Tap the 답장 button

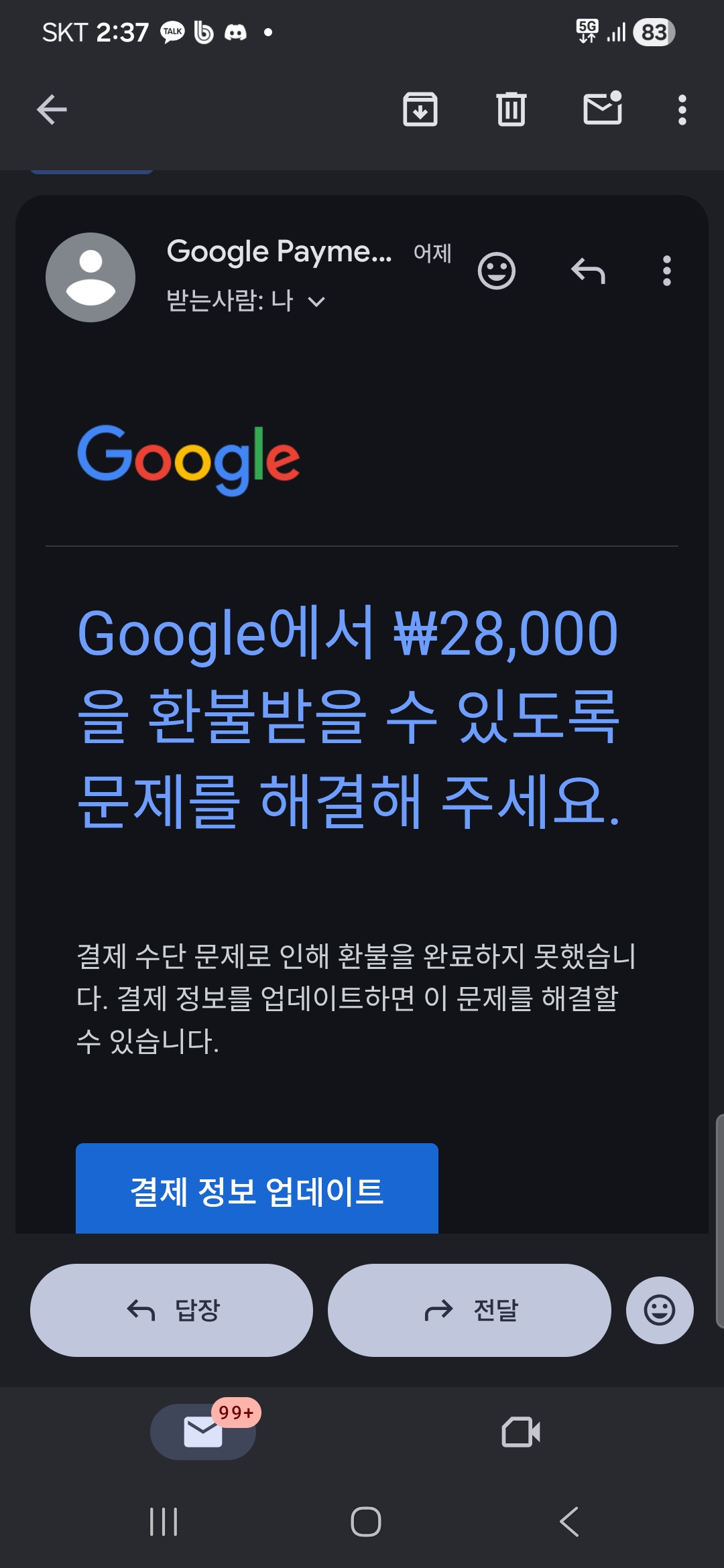coord(172,1310)
